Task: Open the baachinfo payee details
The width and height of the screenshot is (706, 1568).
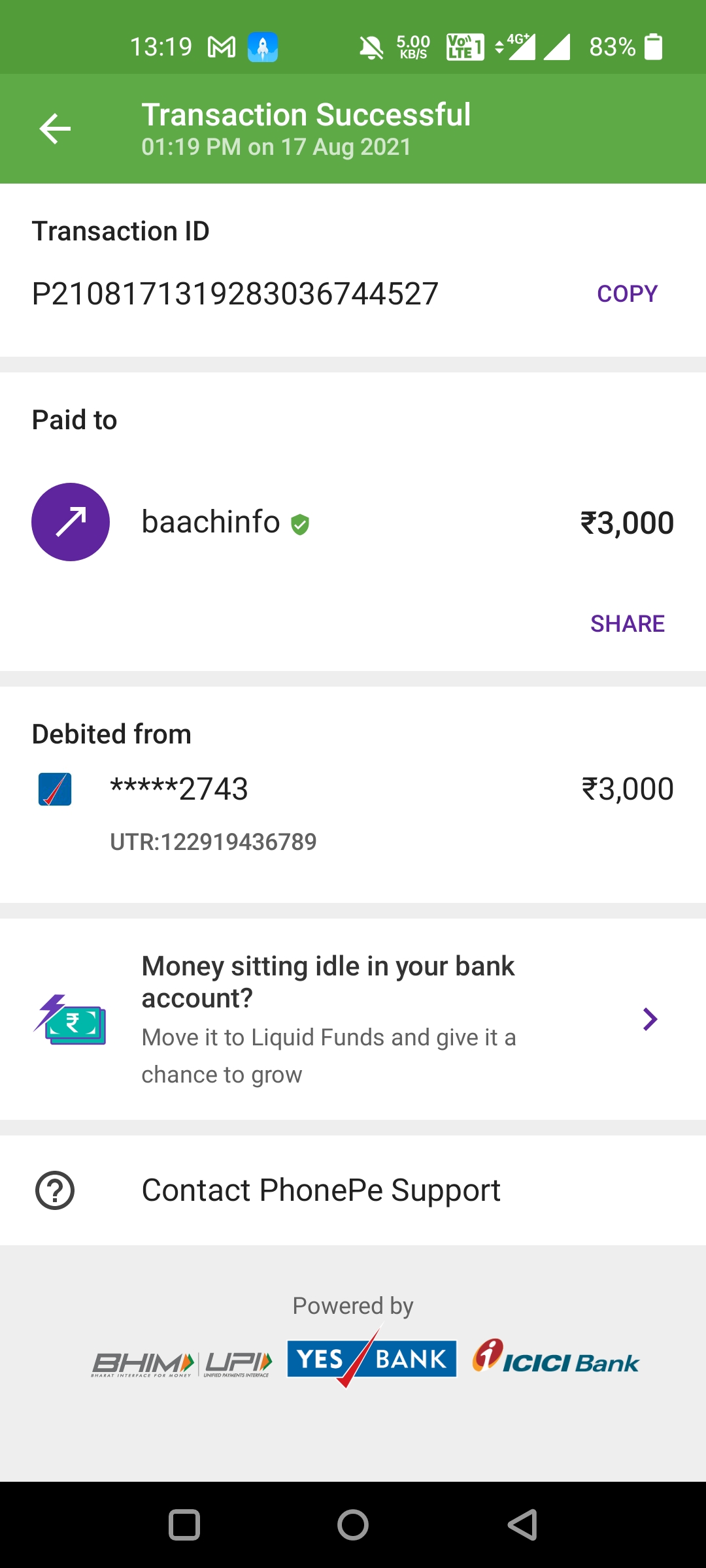Action: (210, 523)
